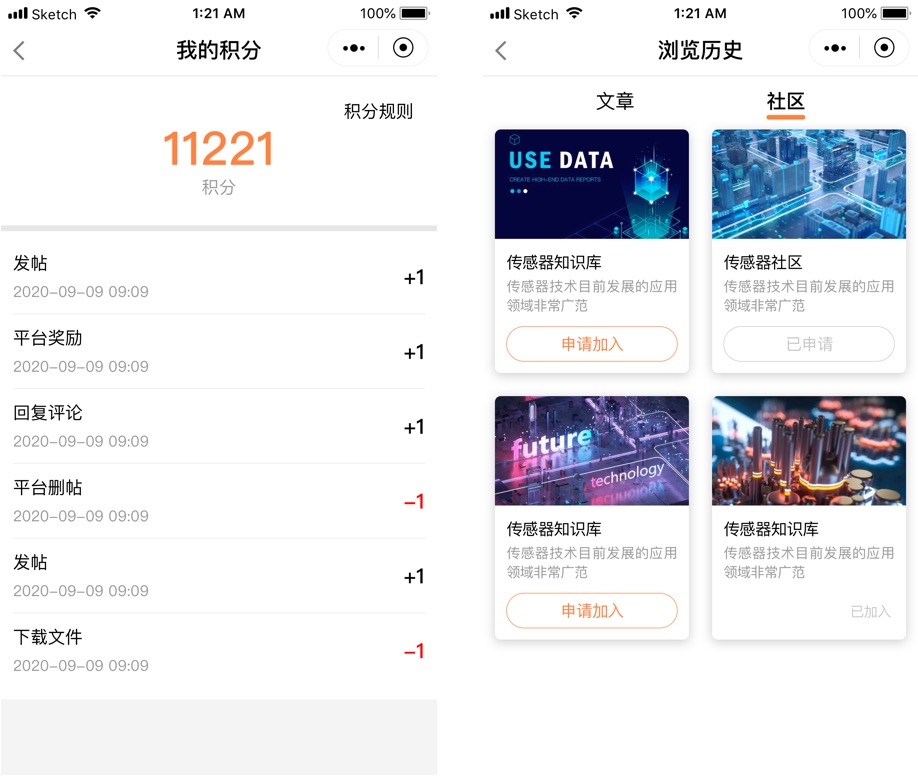Go back from the 浏览历史 page
The image size is (918, 776).
(x=501, y=50)
